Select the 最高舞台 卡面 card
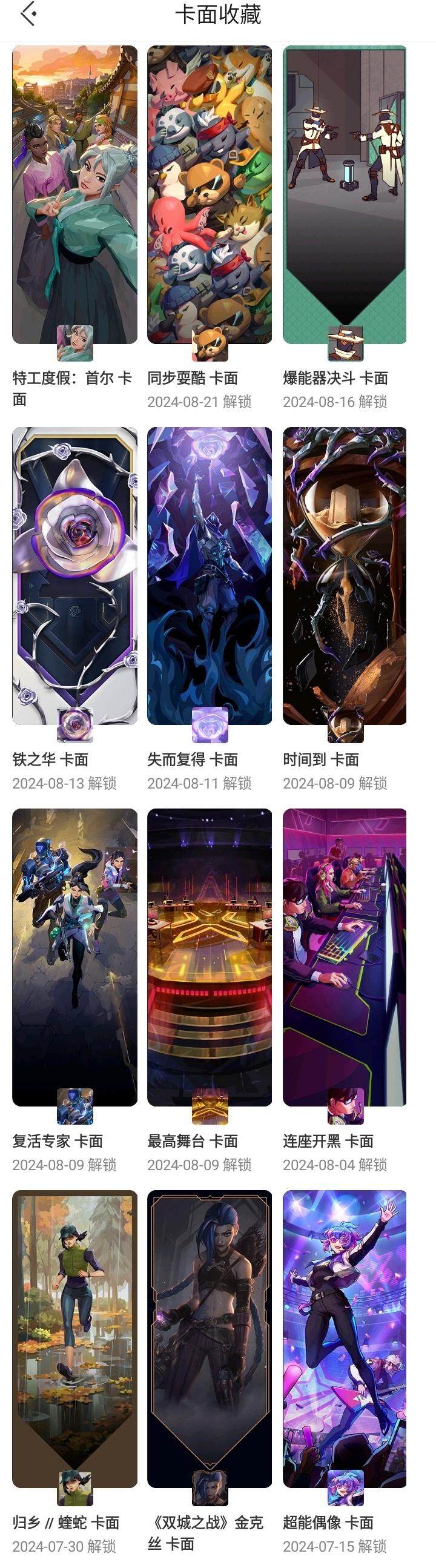The image size is (436, 1568). point(210,957)
